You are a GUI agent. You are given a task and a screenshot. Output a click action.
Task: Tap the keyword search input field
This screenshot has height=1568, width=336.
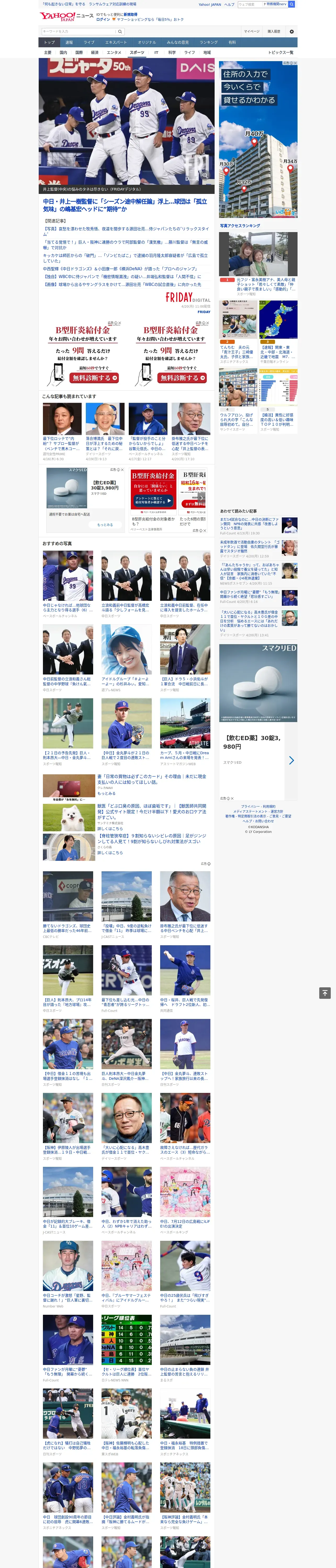click(x=79, y=32)
